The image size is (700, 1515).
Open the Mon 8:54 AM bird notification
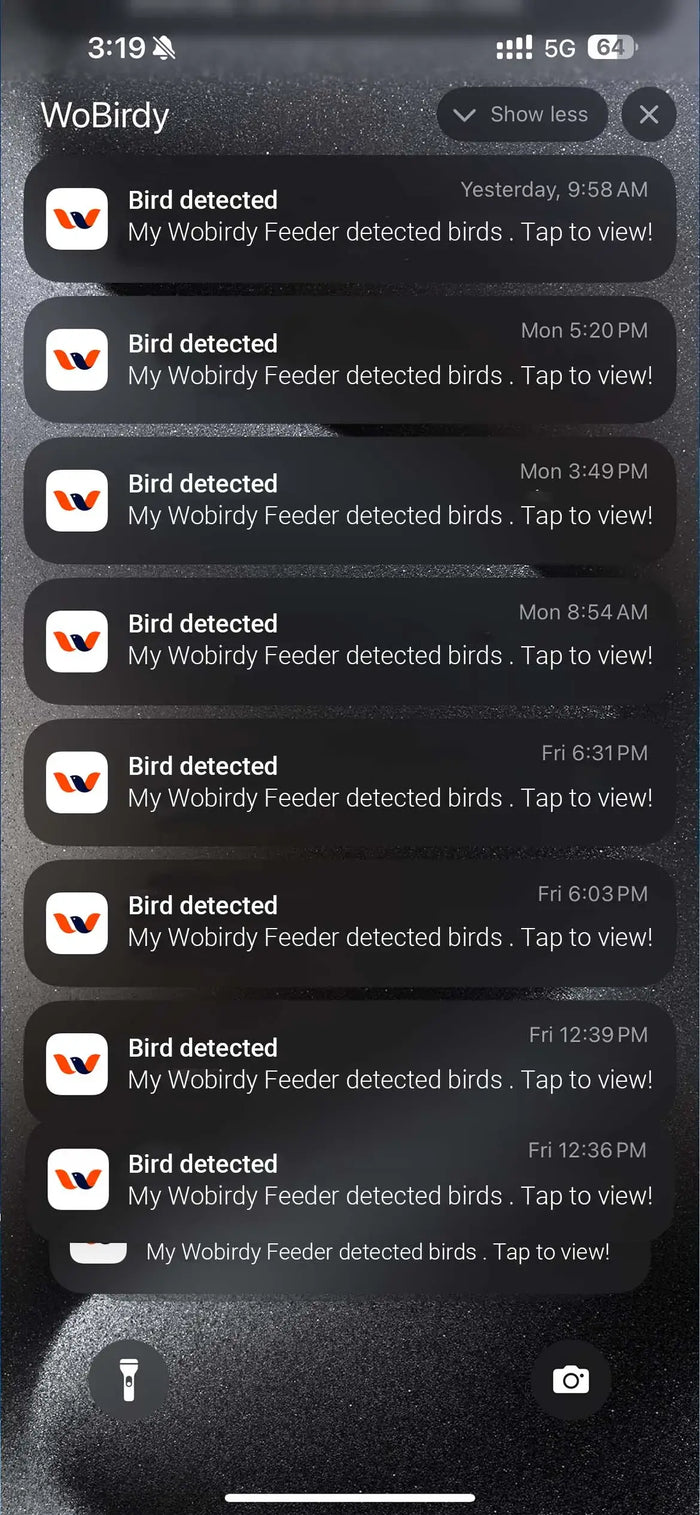[350, 640]
